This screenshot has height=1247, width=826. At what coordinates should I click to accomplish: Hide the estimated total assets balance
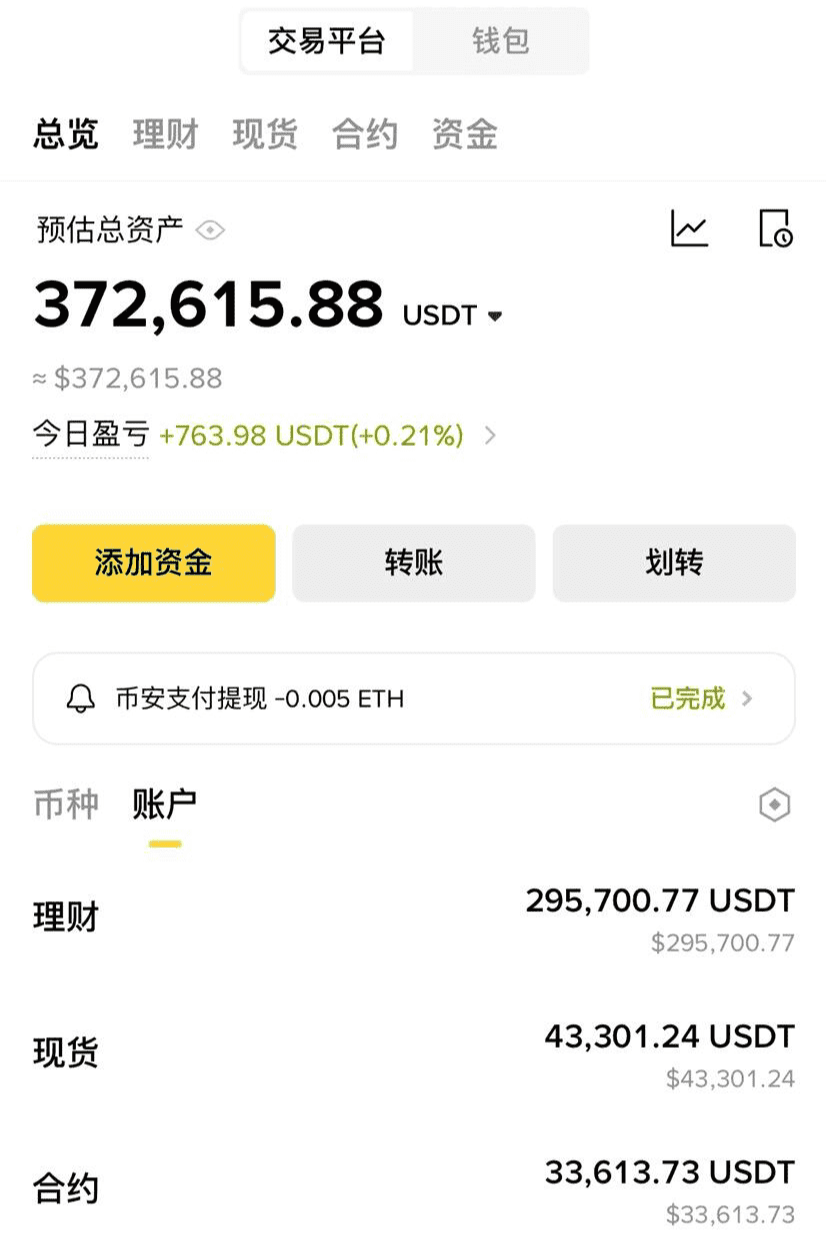click(210, 231)
